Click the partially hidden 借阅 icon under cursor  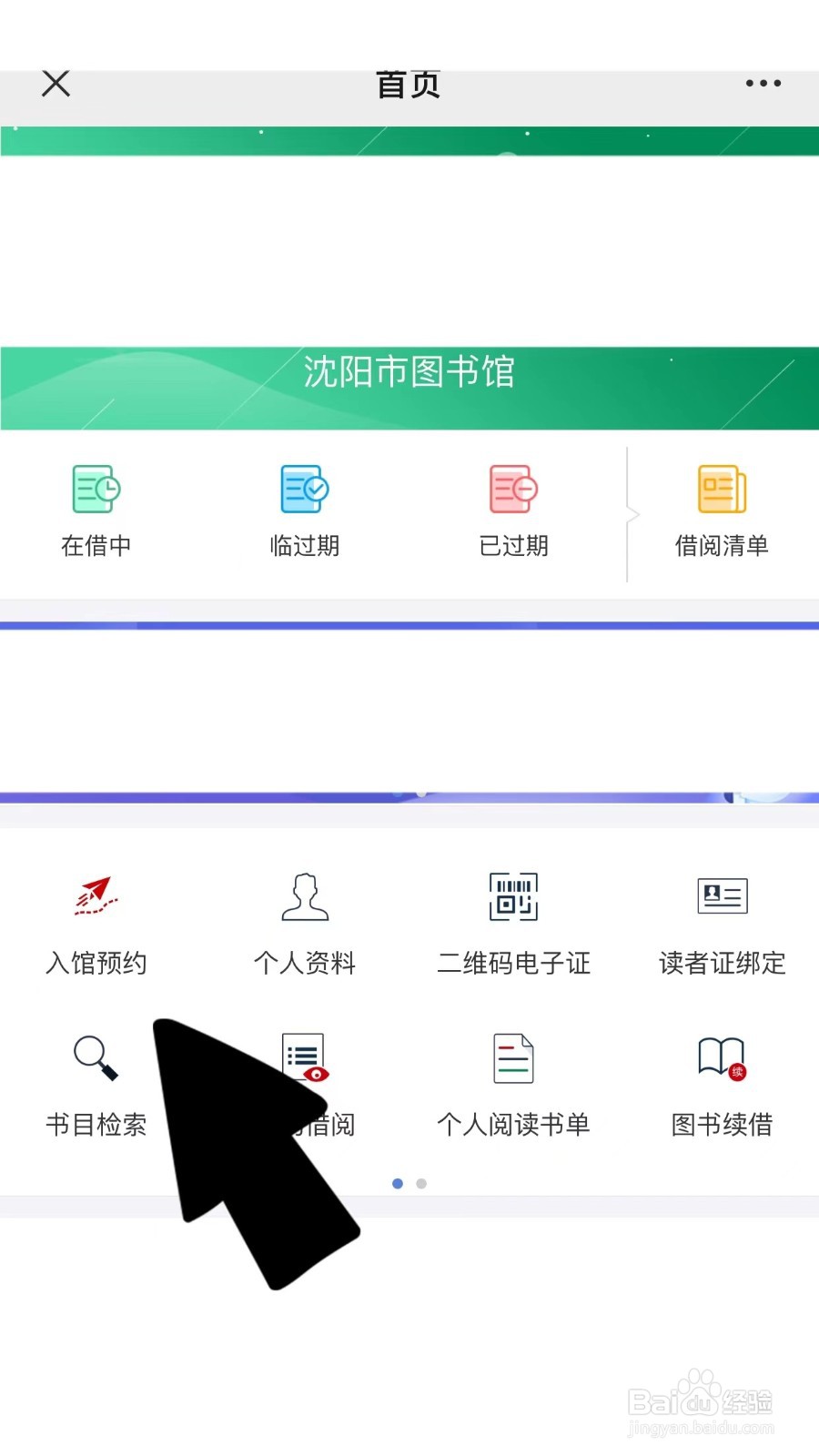[303, 1060]
